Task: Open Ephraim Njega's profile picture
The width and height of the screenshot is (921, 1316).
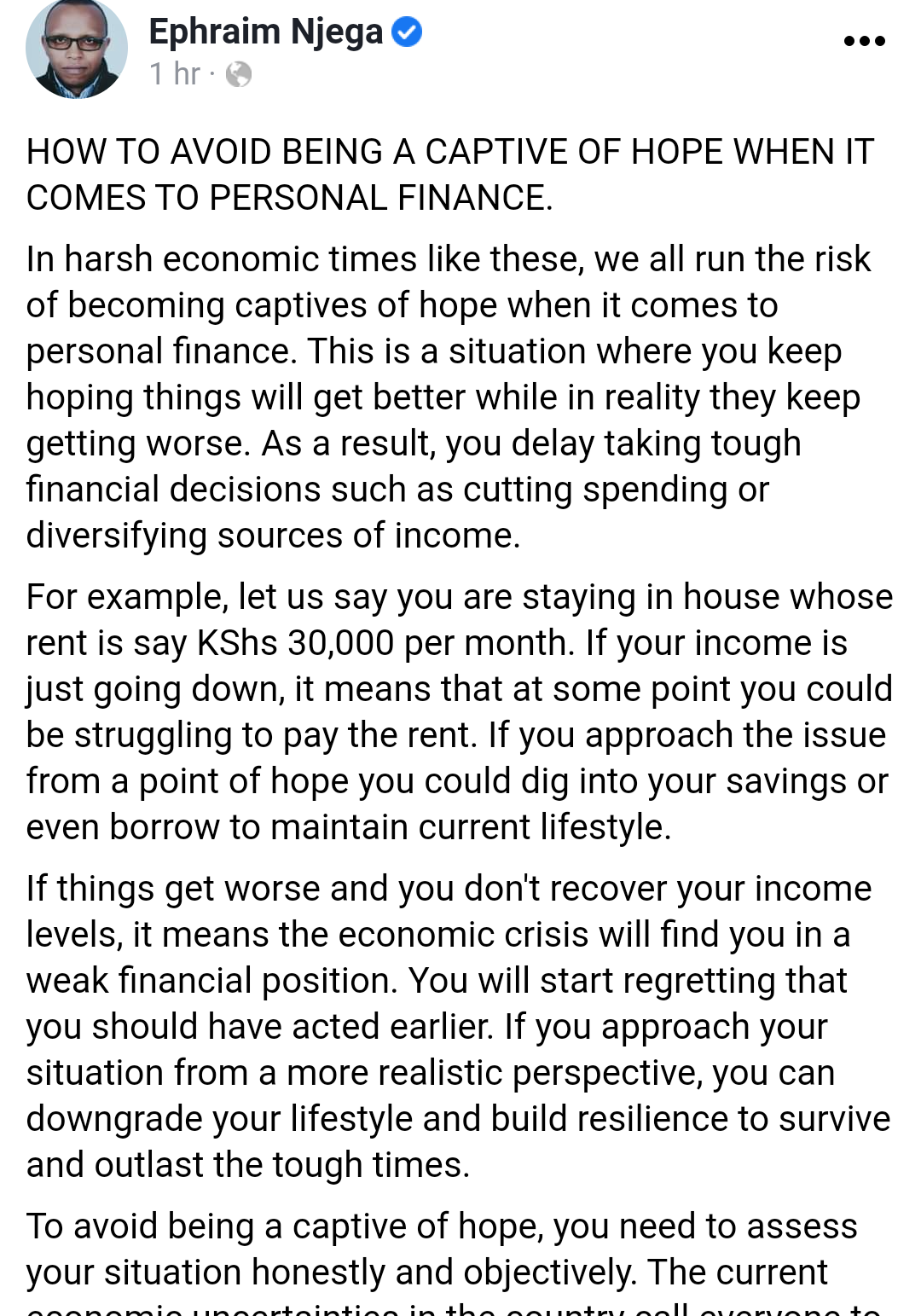Action: point(76,49)
